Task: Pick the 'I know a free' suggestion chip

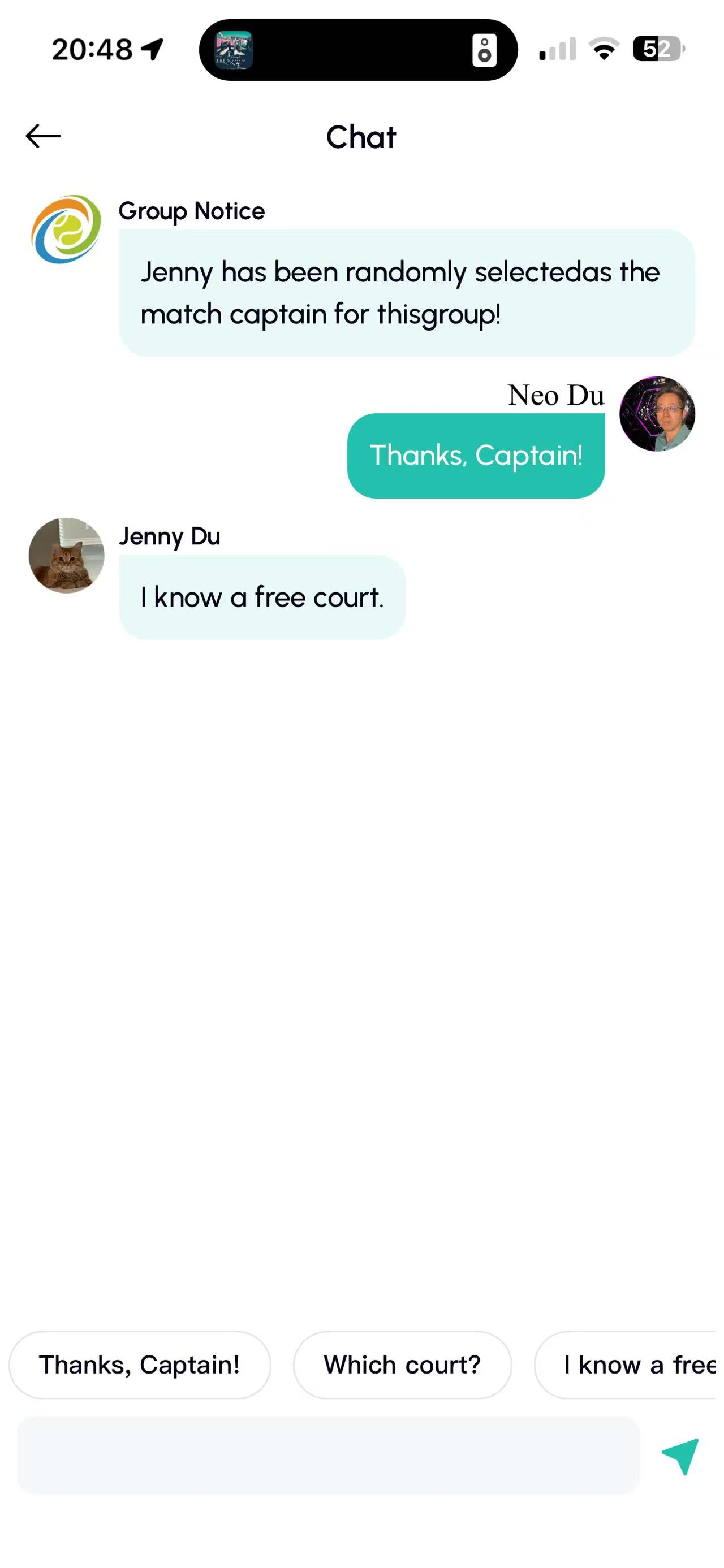Action: point(630,1365)
